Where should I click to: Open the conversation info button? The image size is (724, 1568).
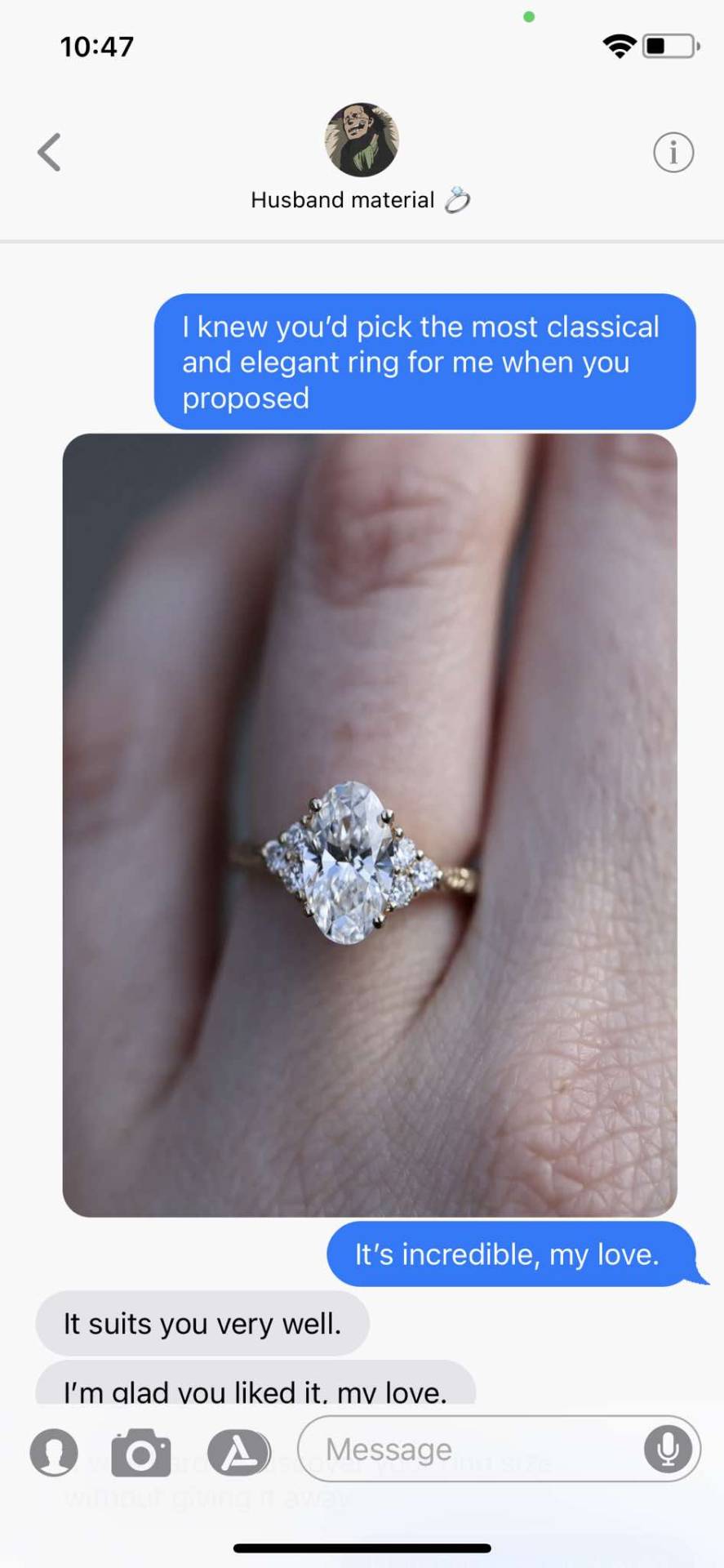(673, 153)
